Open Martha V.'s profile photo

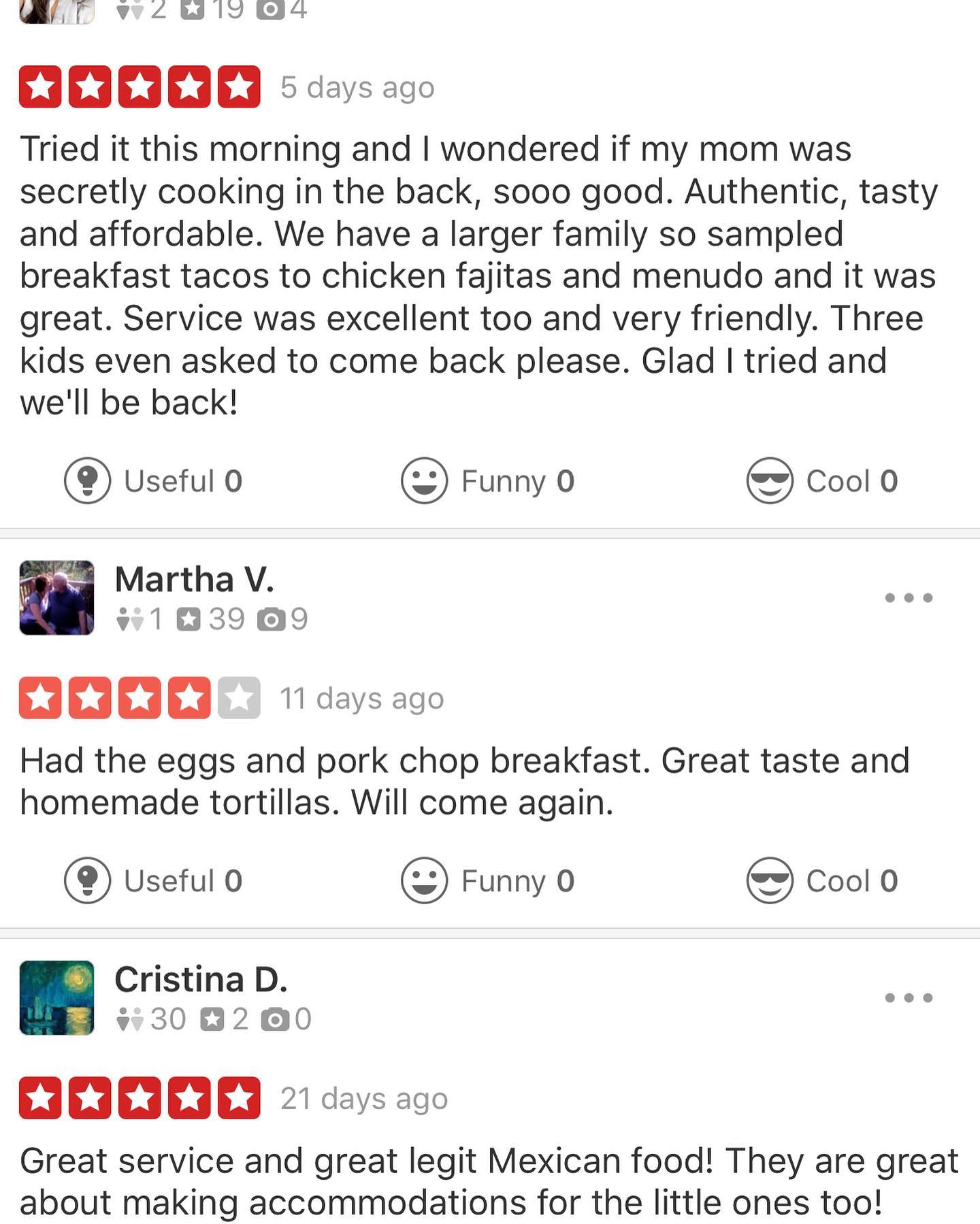tap(57, 598)
